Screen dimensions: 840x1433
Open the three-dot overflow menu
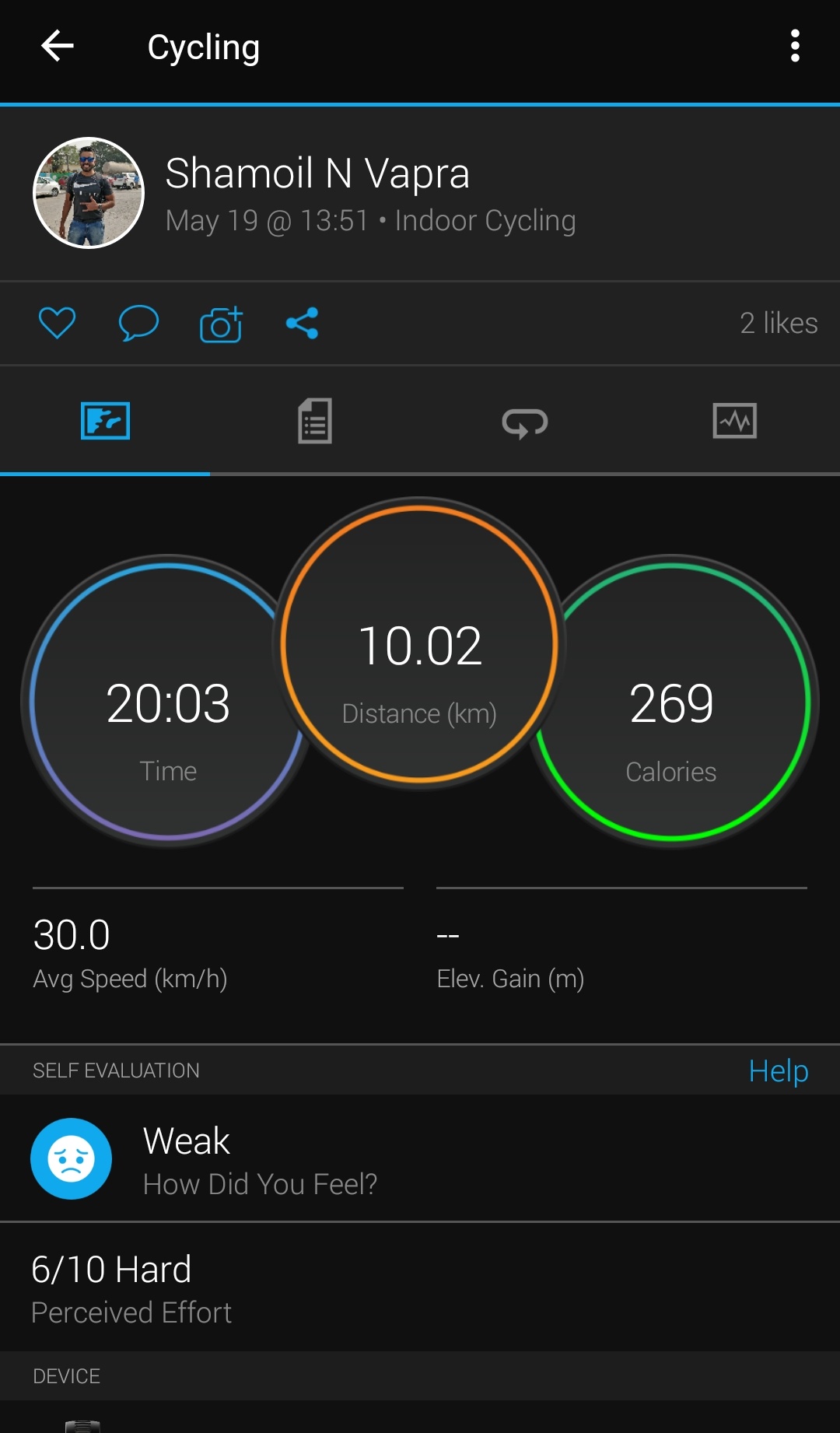(x=794, y=47)
